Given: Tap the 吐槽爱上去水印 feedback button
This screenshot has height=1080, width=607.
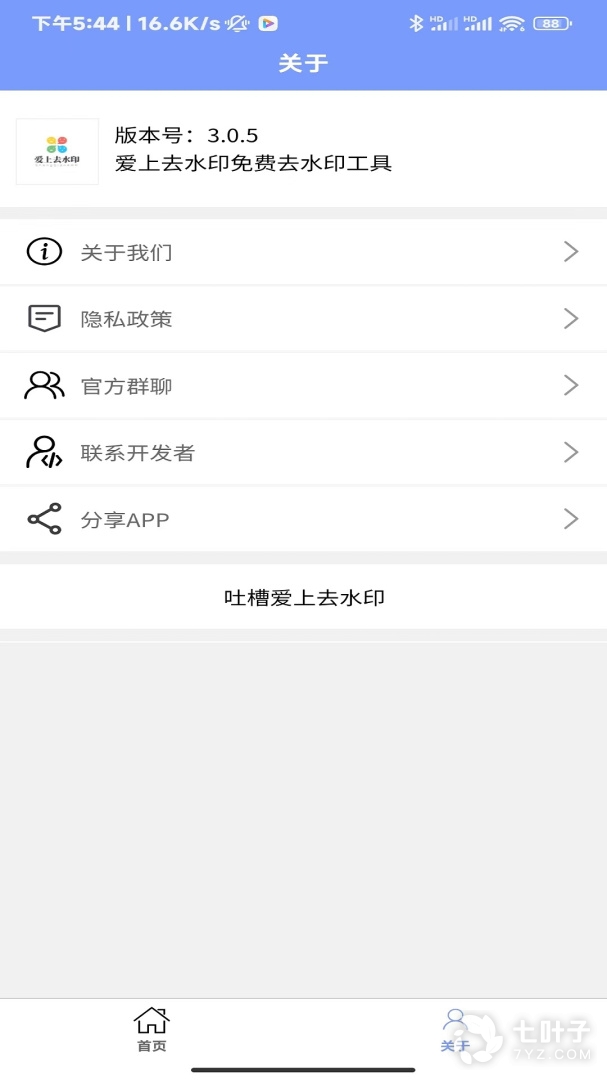Looking at the screenshot, I should [x=303, y=598].
